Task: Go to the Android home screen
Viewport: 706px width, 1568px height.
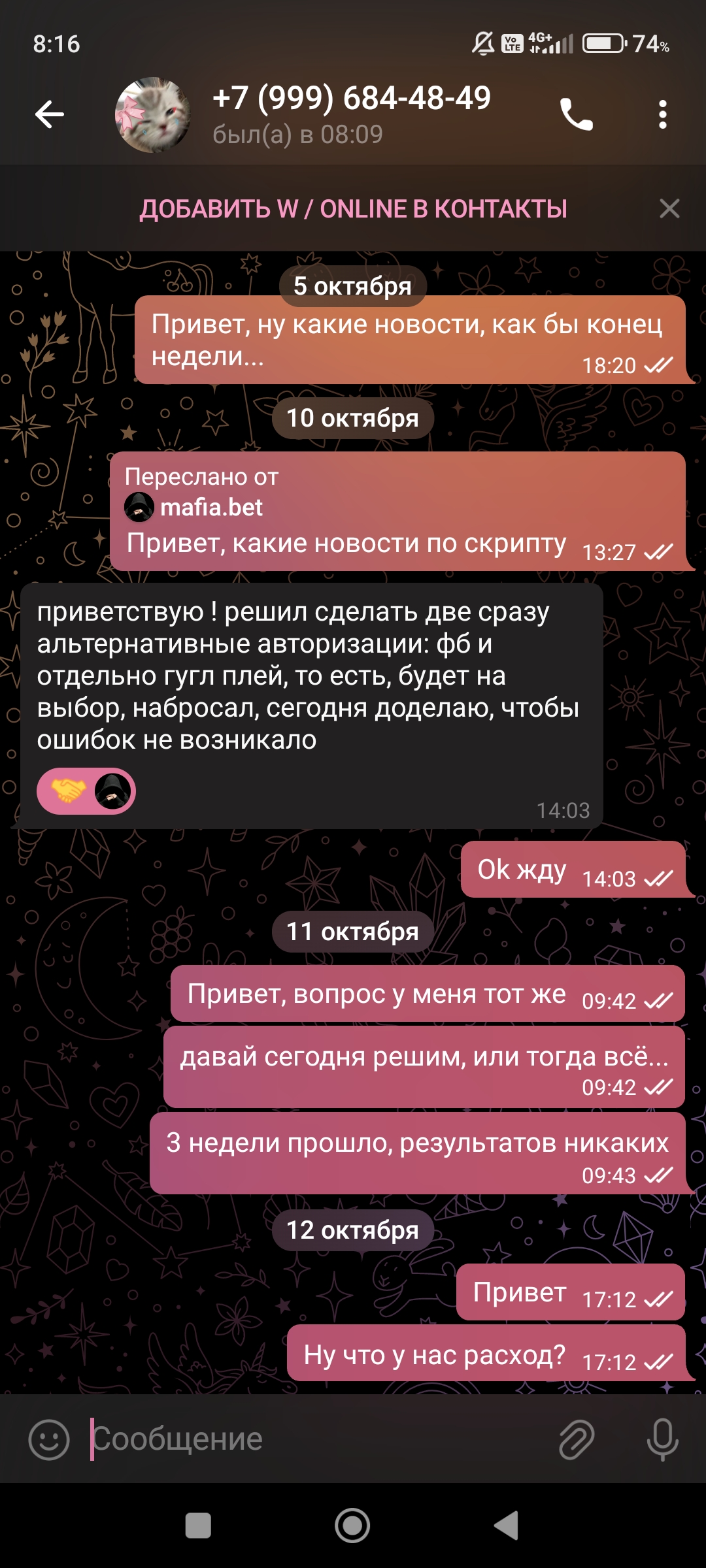Action: [x=352, y=1526]
